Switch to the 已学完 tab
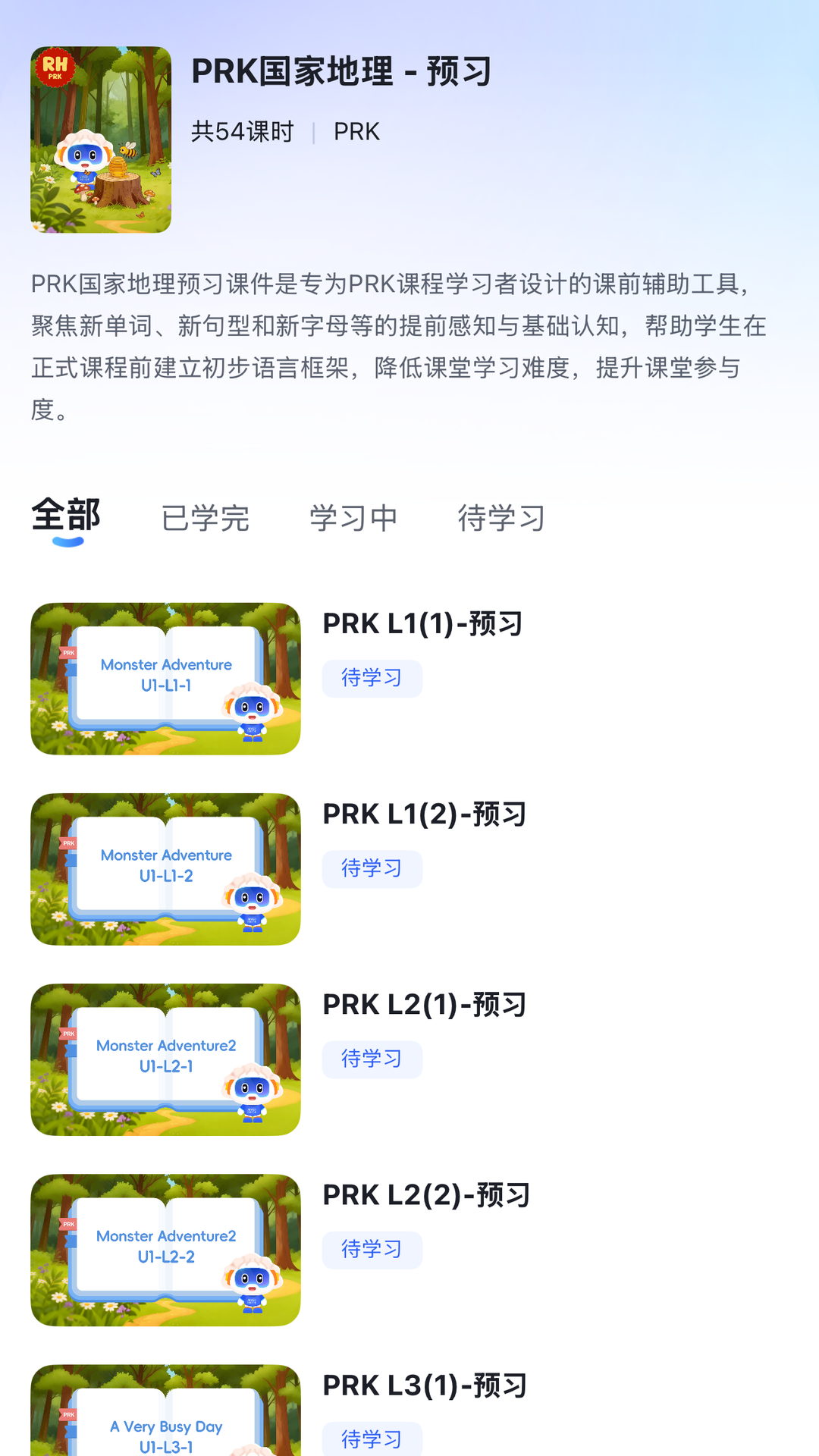Viewport: 819px width, 1456px height. point(206,519)
